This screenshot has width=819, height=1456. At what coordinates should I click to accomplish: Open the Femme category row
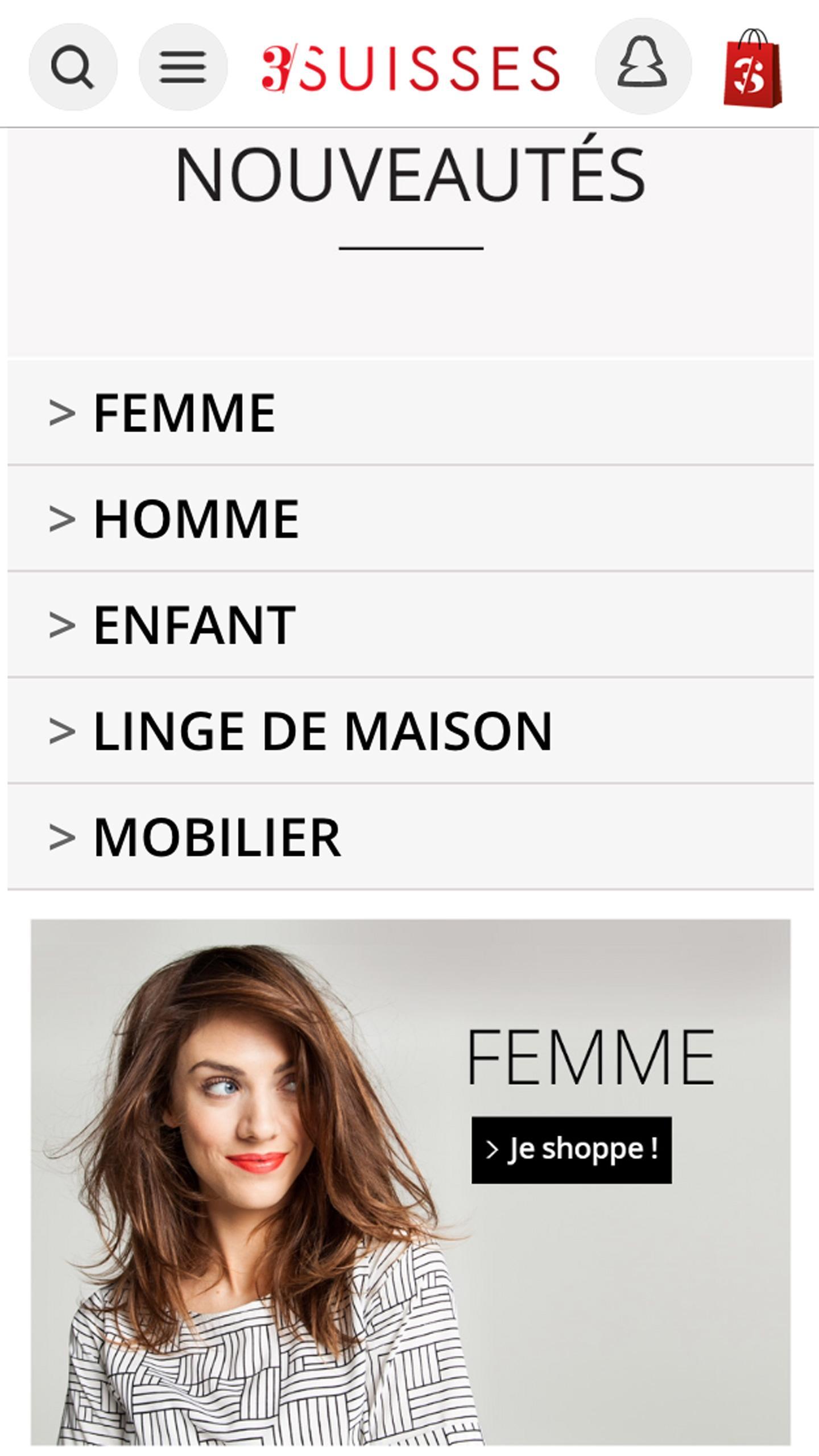click(409, 412)
